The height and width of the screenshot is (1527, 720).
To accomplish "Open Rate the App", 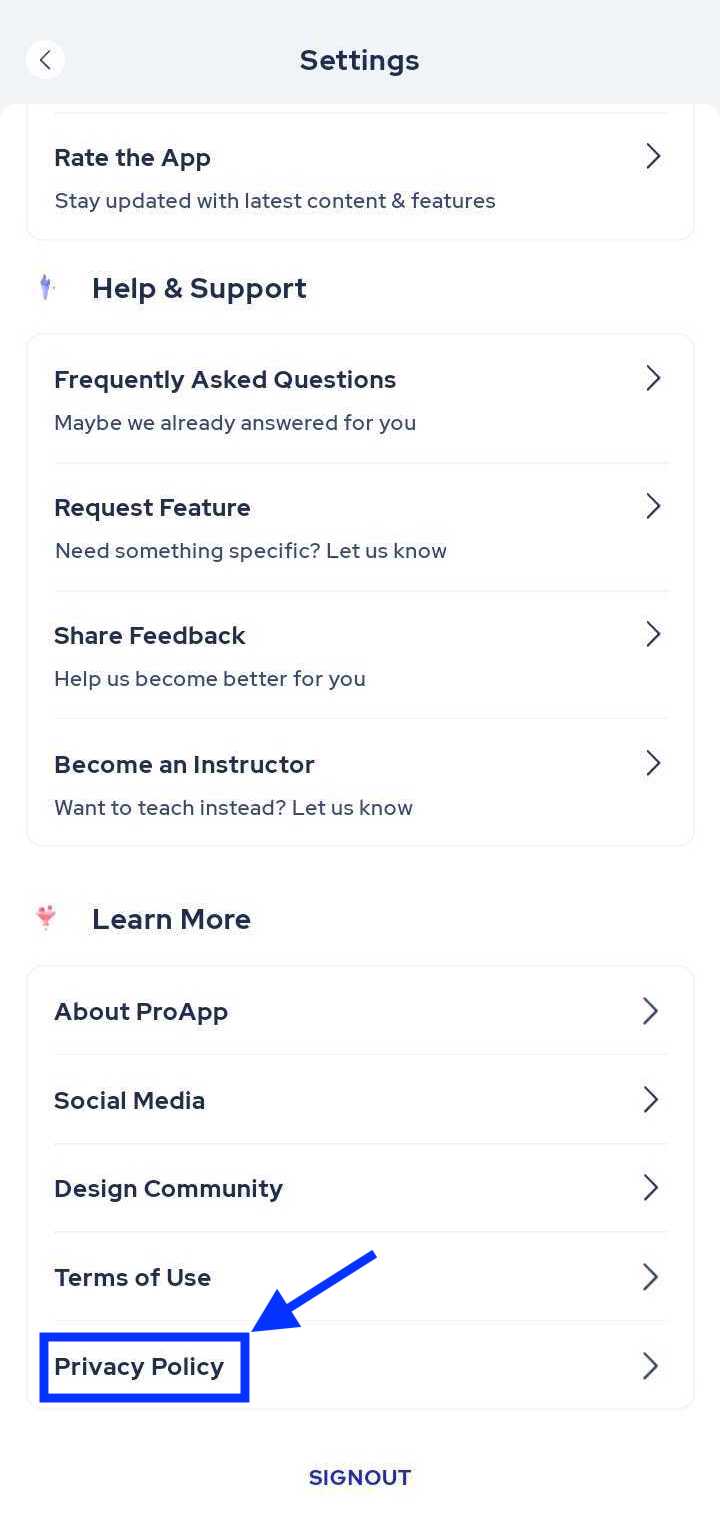I will [x=360, y=177].
